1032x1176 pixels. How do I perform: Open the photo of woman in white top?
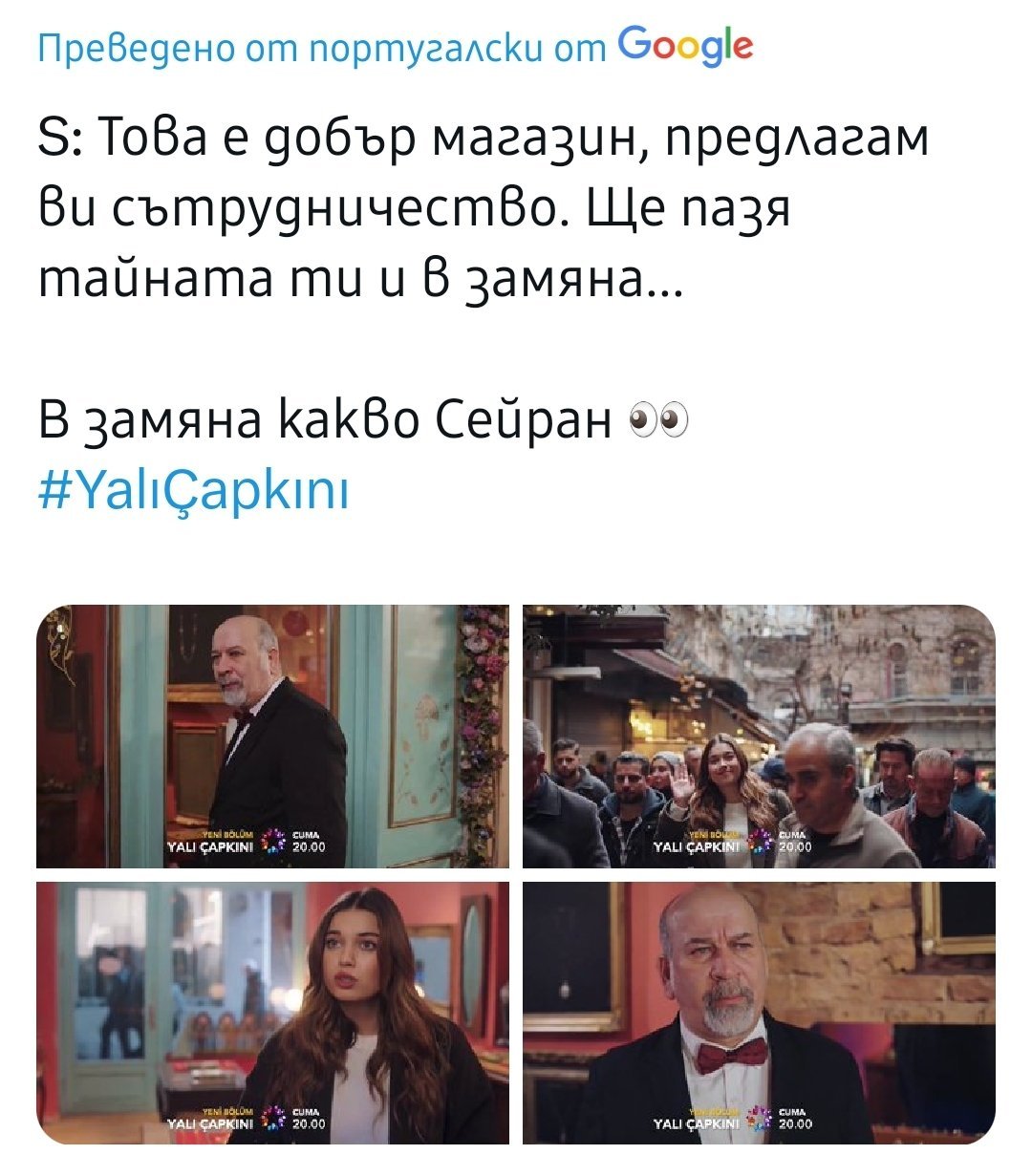272,1013
